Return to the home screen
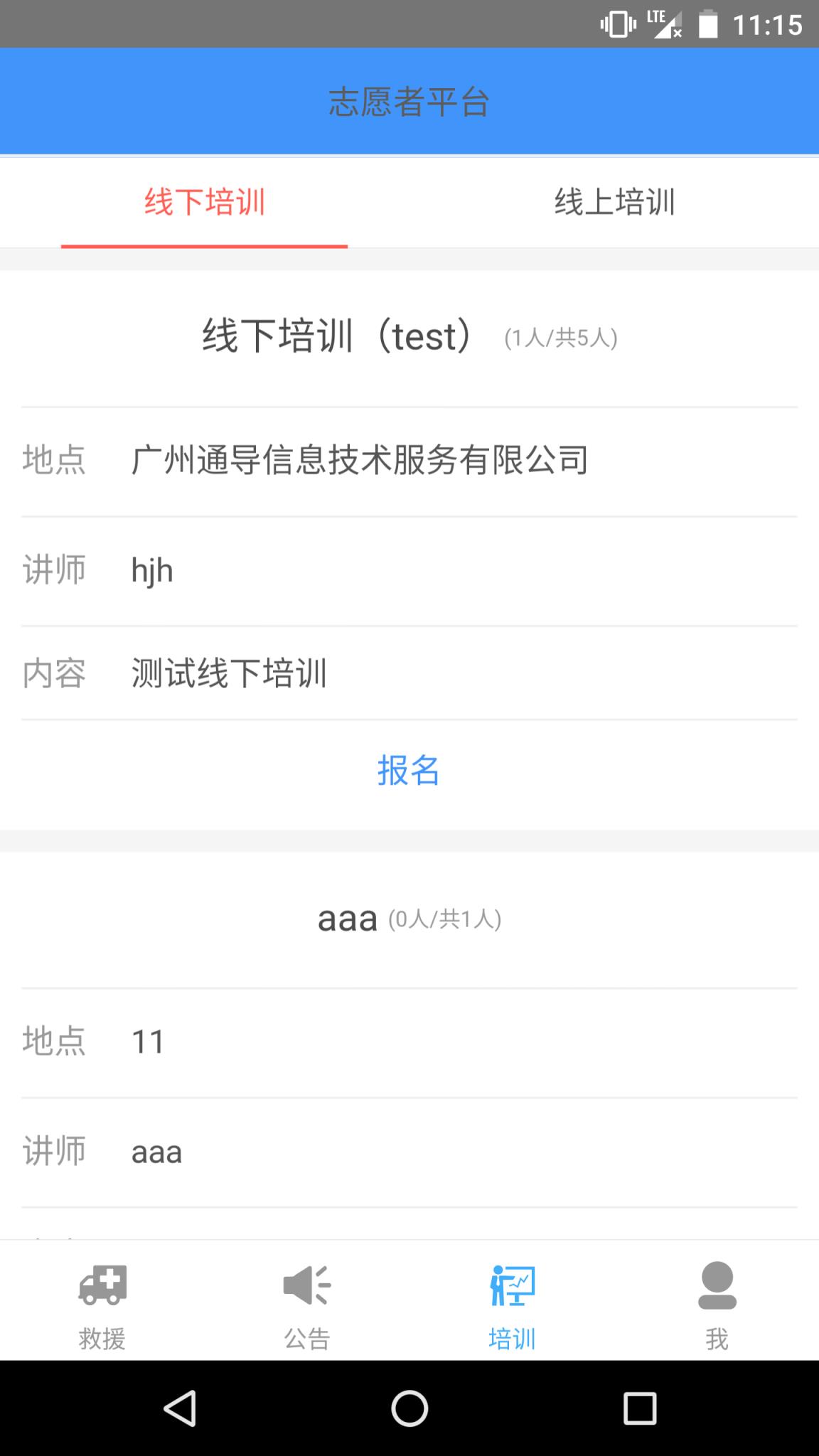 (x=409, y=1408)
